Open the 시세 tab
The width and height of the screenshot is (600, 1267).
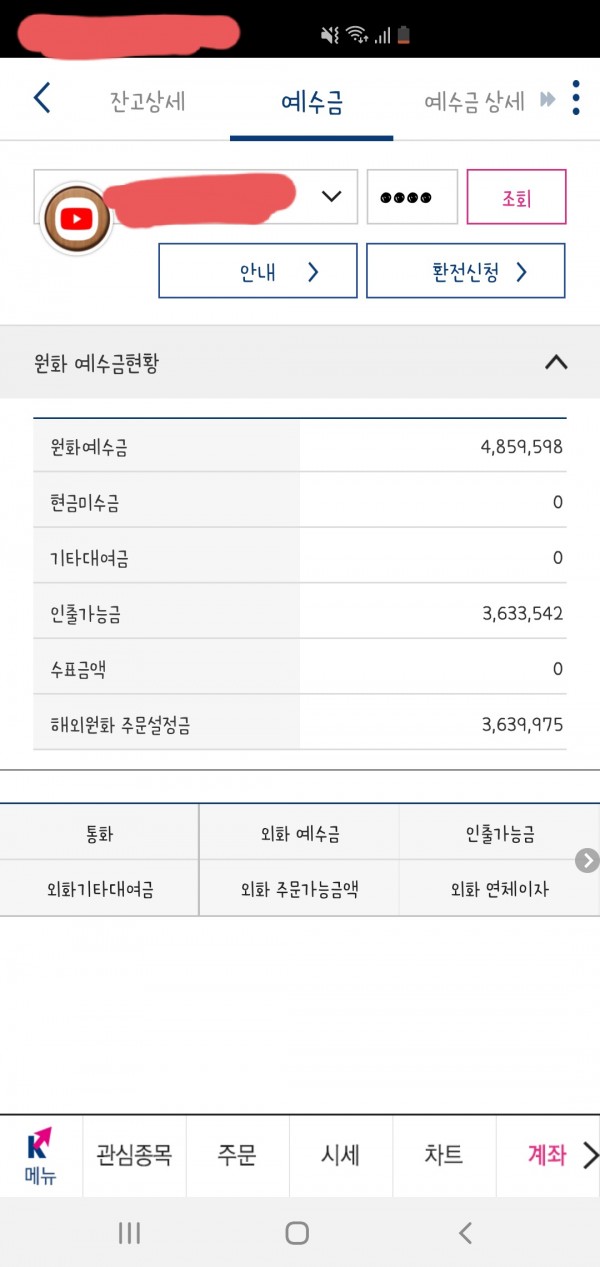tap(341, 1156)
